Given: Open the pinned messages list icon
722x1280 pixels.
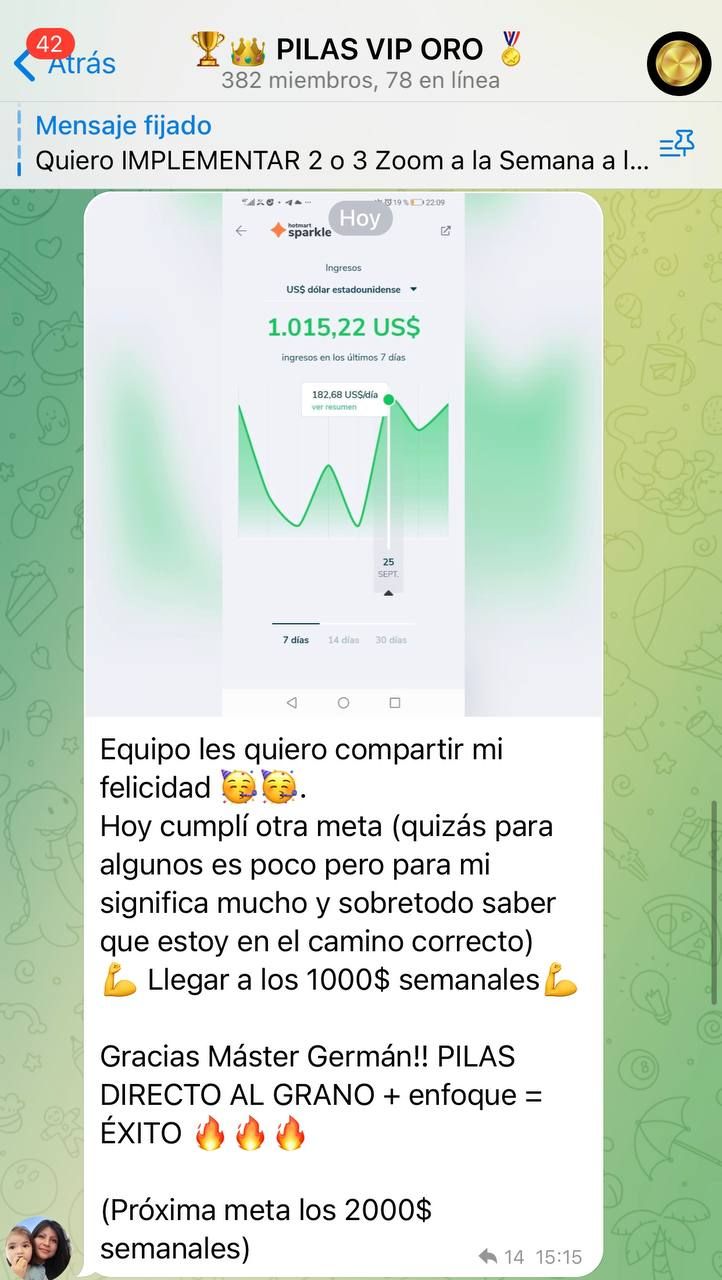Looking at the screenshot, I should click(x=677, y=145).
